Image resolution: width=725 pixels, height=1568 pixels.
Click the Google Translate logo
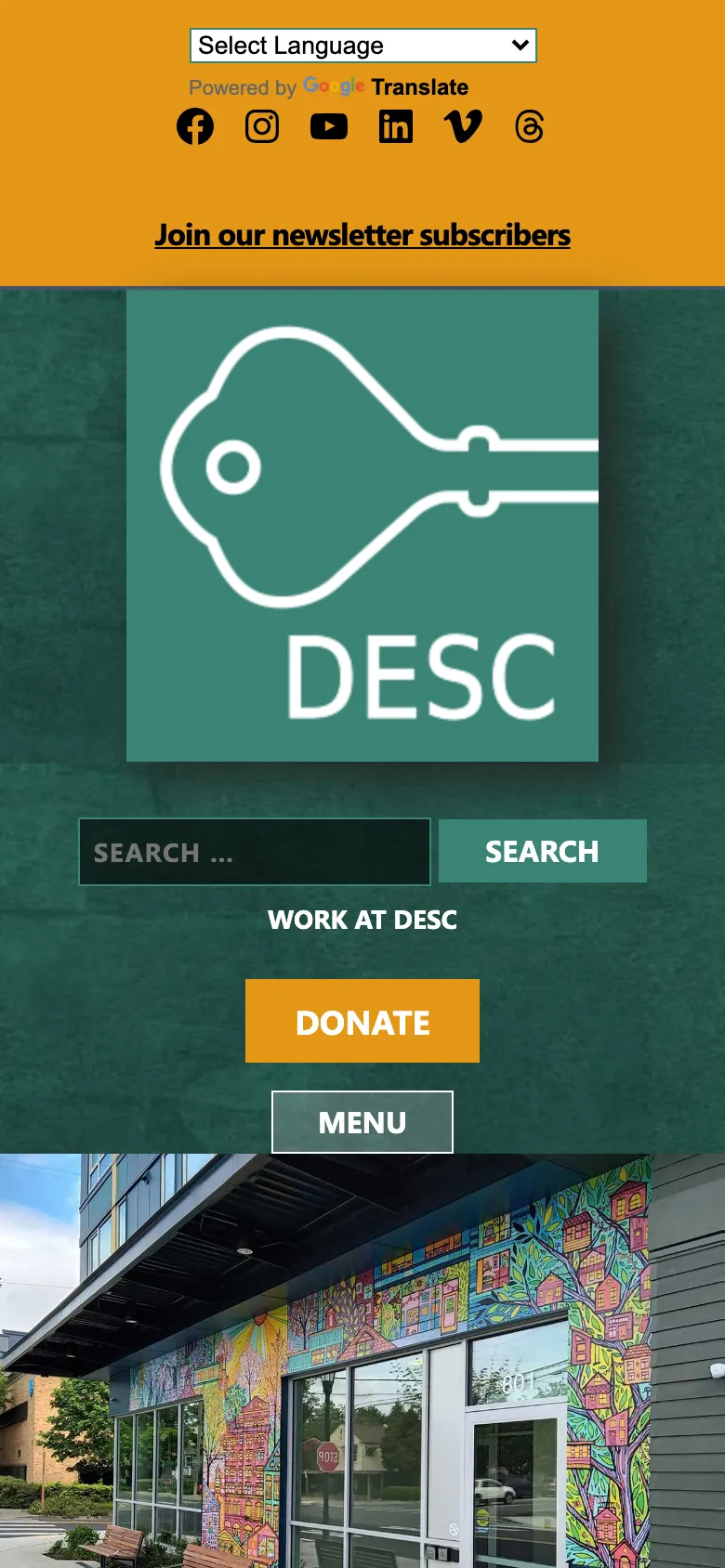pyautogui.click(x=335, y=87)
